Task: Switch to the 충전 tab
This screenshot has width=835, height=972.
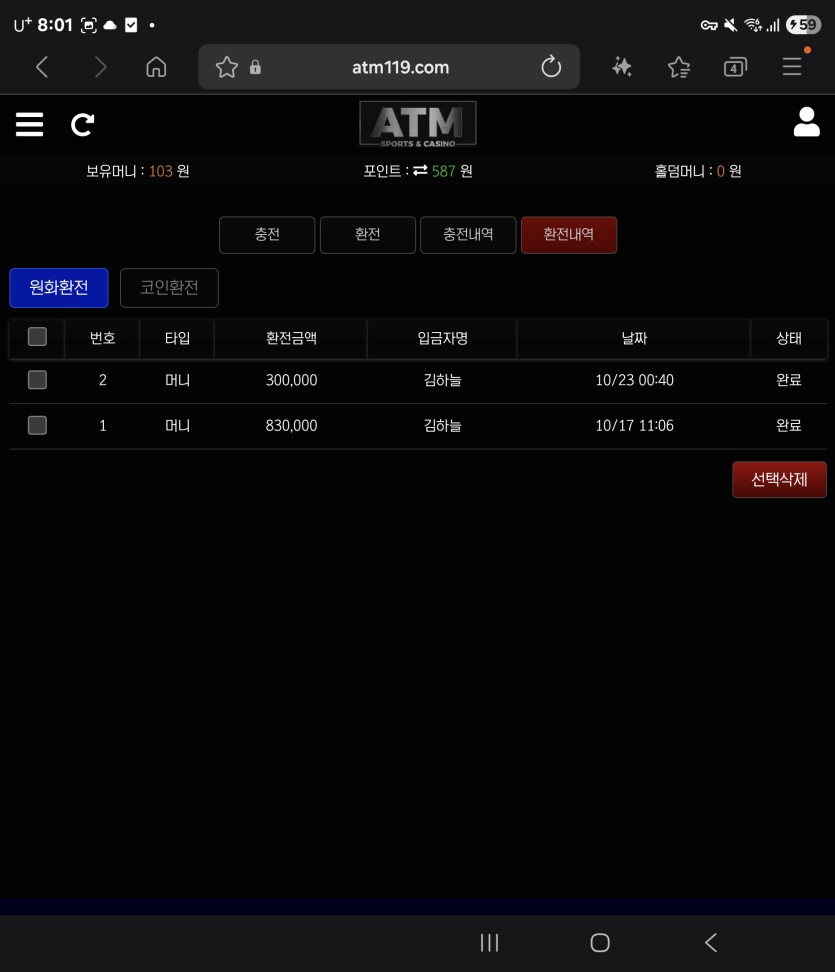Action: point(267,235)
